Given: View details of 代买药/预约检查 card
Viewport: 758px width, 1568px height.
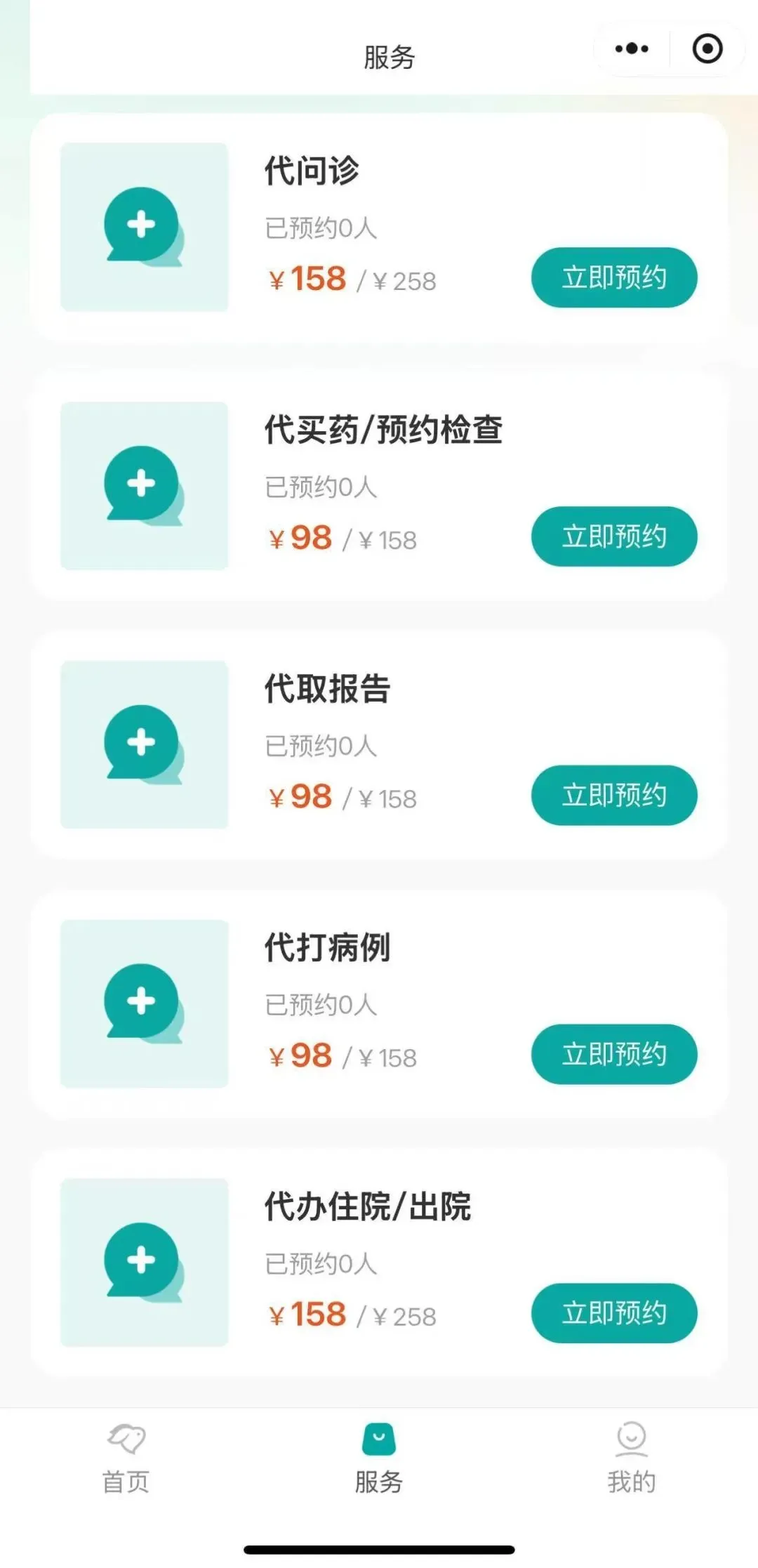Looking at the screenshot, I should [379, 486].
